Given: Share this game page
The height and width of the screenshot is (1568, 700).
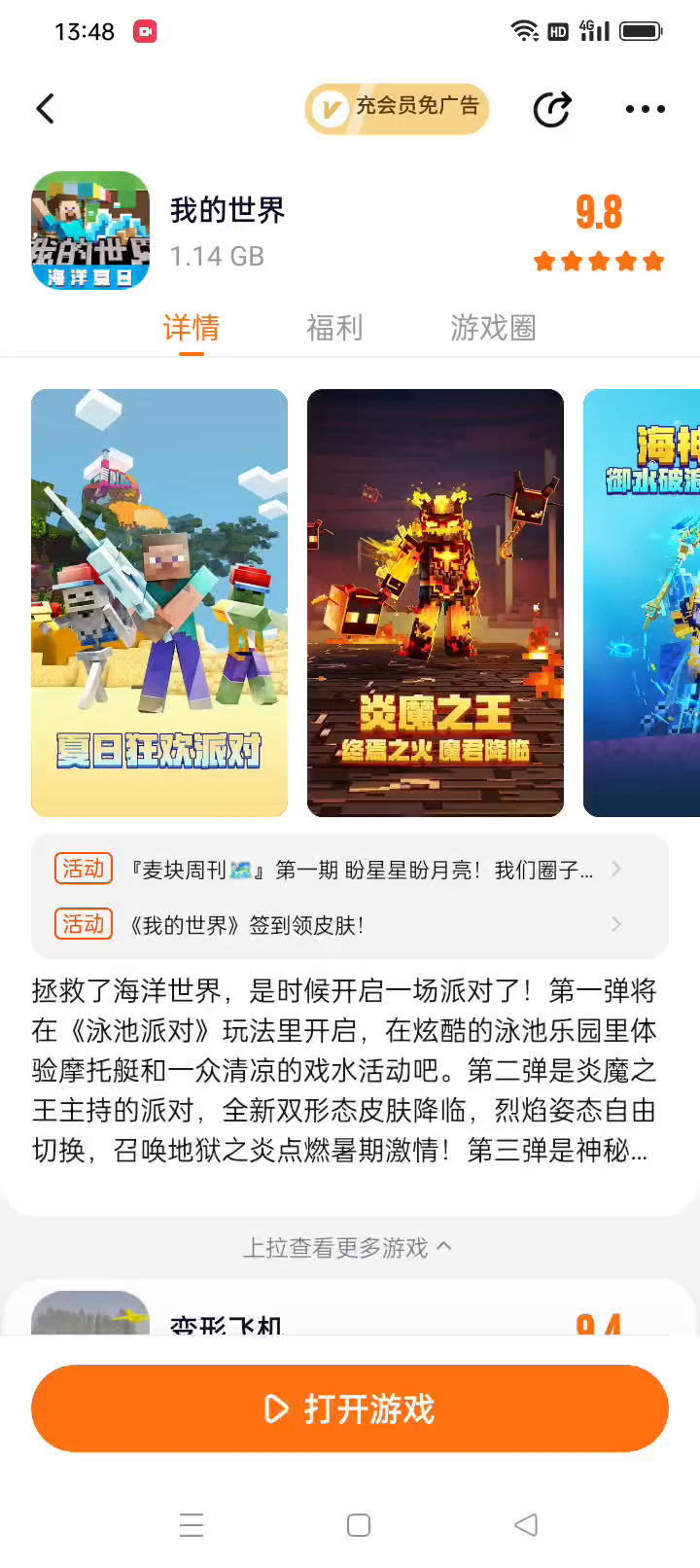Looking at the screenshot, I should [x=552, y=109].
